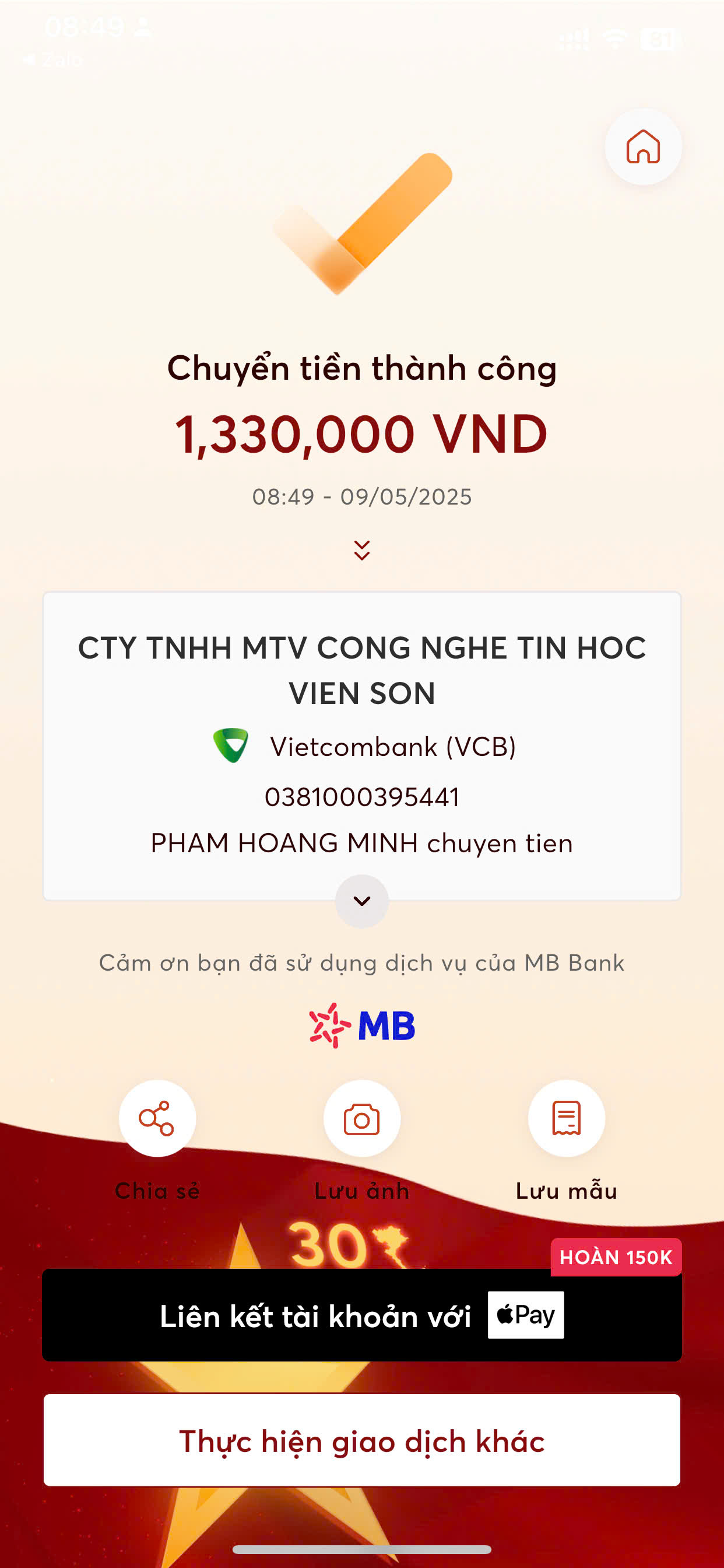Return to Zalo via status bar back link
724x1568 pixels.
pos(54,60)
